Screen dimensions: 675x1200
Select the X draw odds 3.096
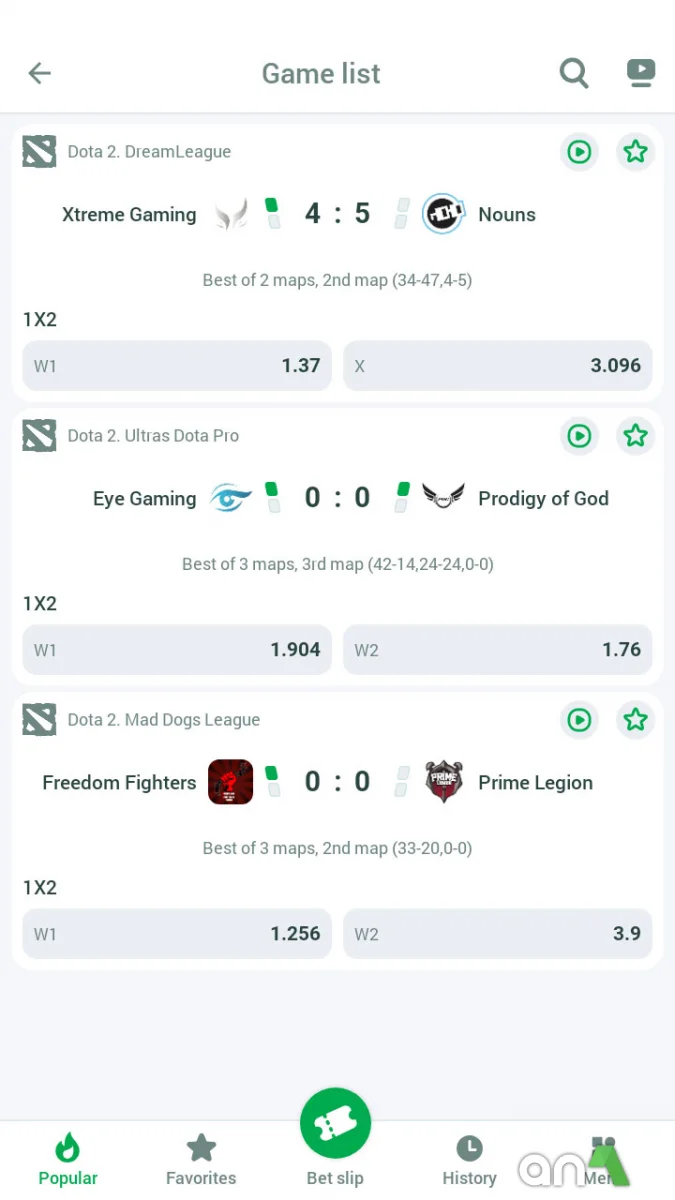coord(497,366)
